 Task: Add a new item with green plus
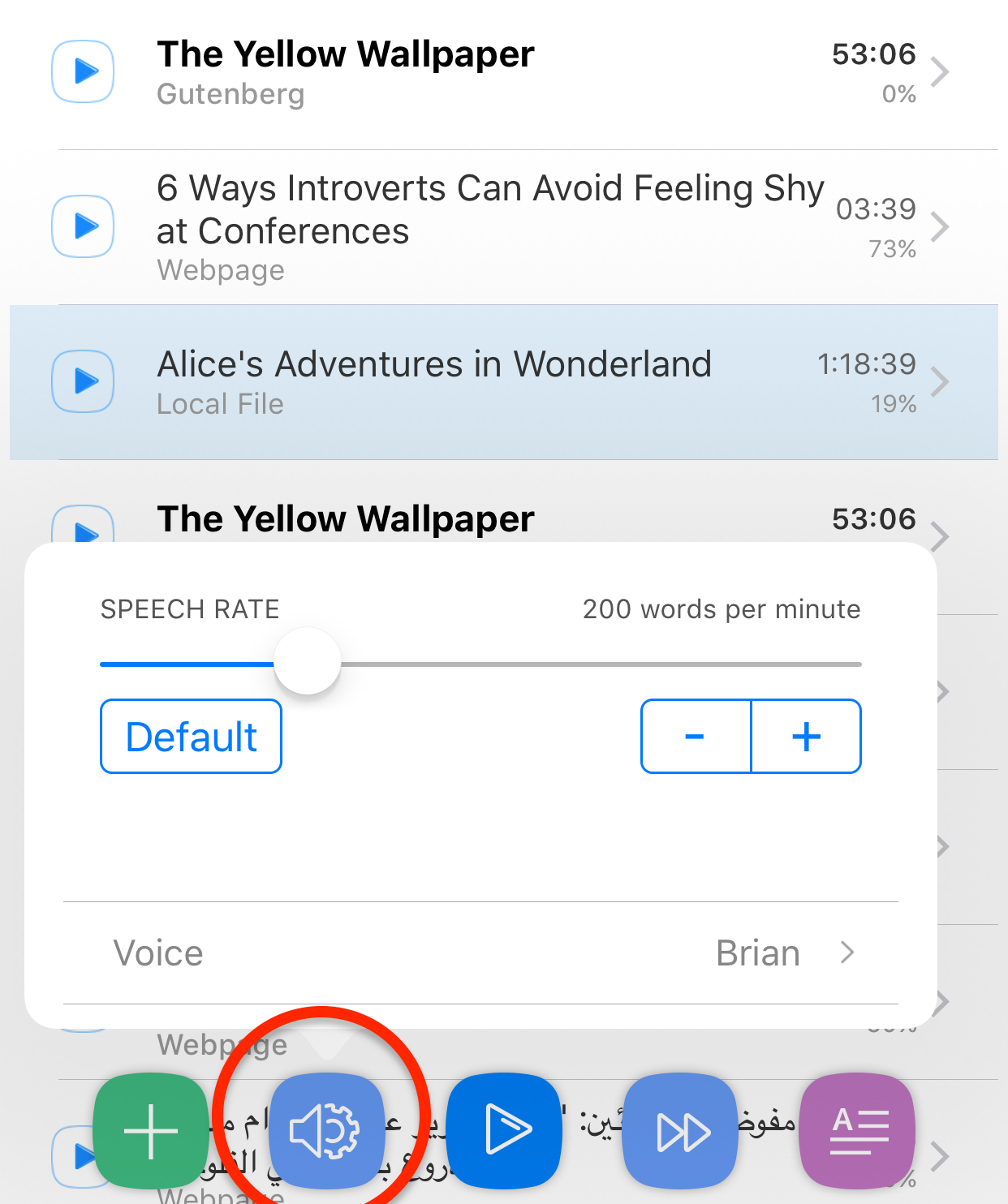coord(151,1131)
